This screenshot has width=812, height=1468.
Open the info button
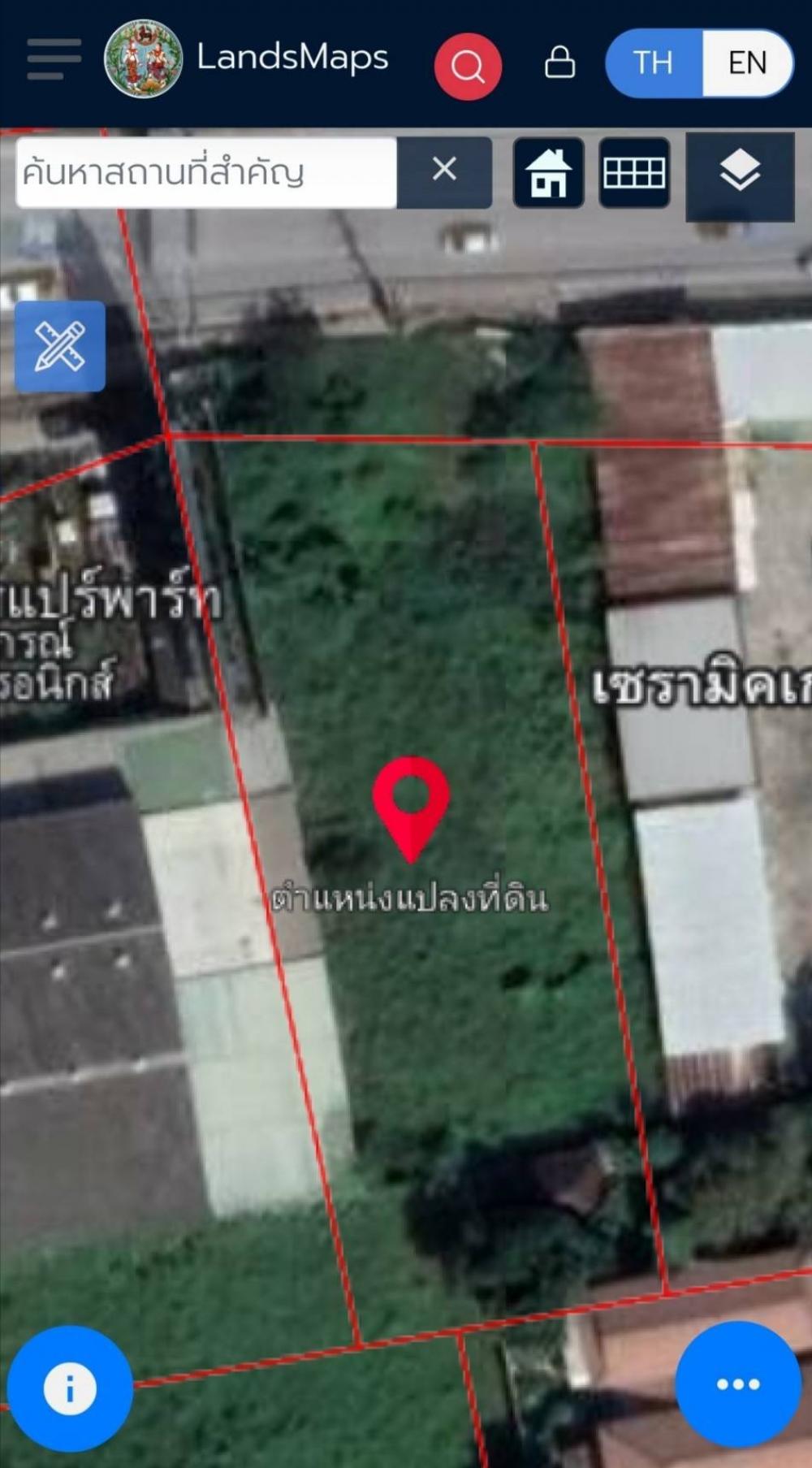[70, 1388]
